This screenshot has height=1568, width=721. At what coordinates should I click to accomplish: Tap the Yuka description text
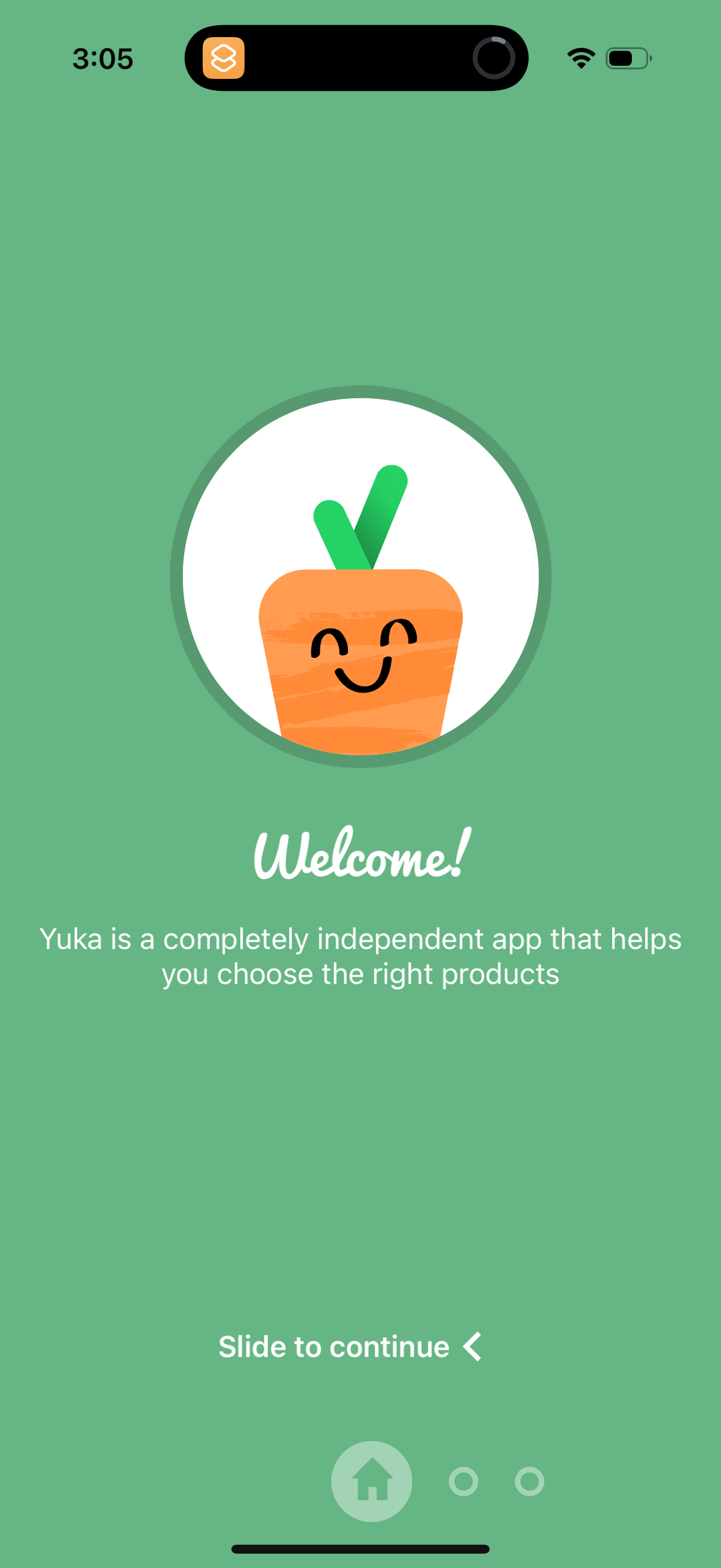360,956
